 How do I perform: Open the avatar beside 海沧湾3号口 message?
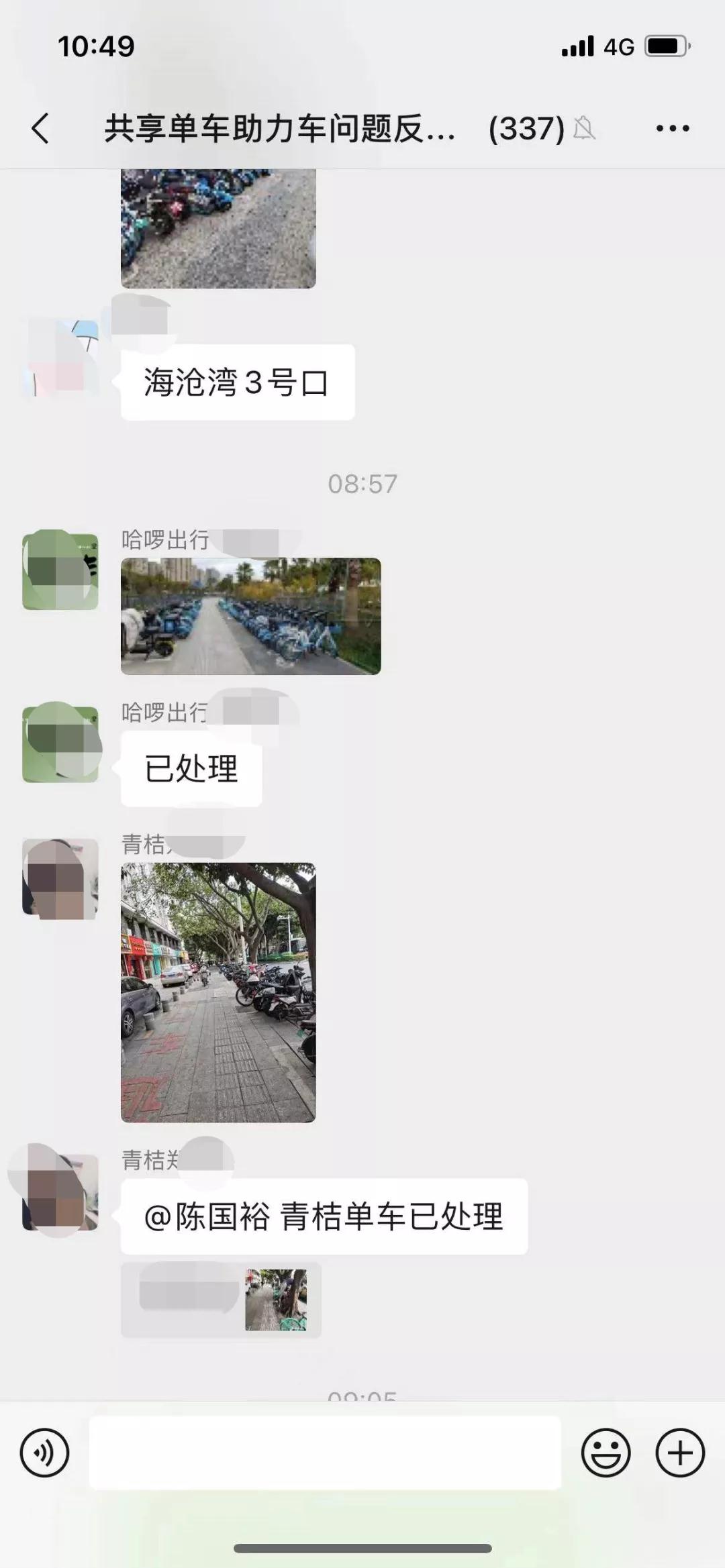pyautogui.click(x=60, y=358)
